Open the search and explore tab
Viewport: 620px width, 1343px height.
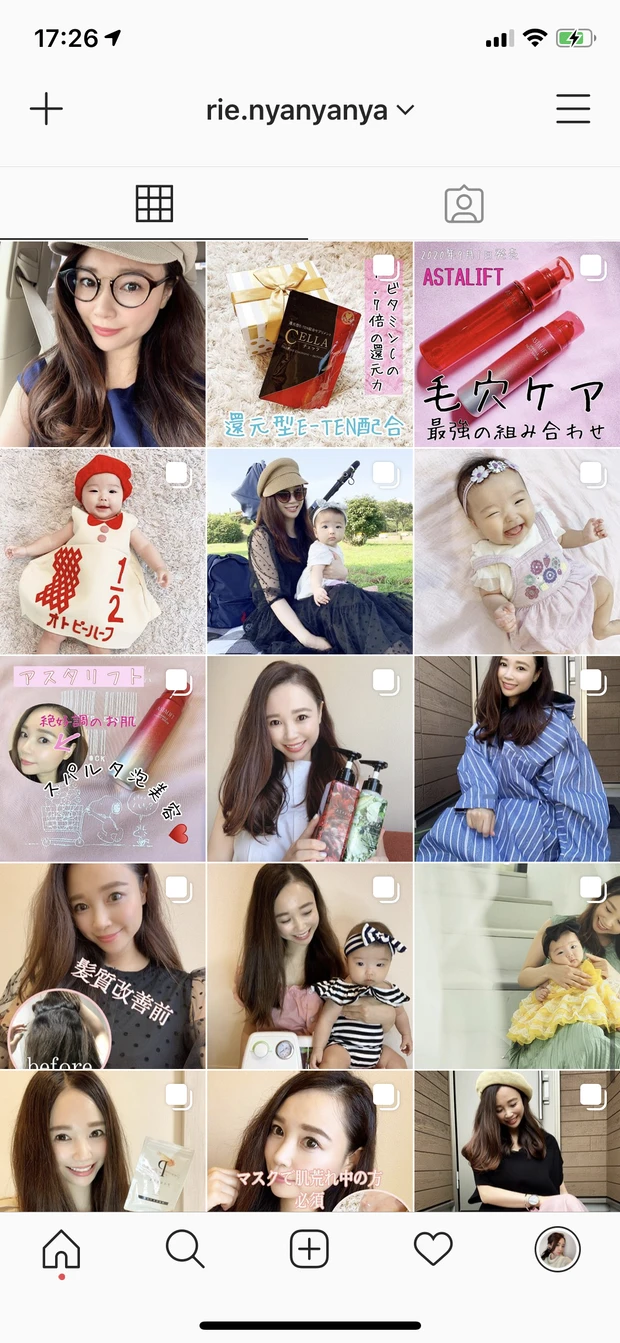pos(185,1249)
